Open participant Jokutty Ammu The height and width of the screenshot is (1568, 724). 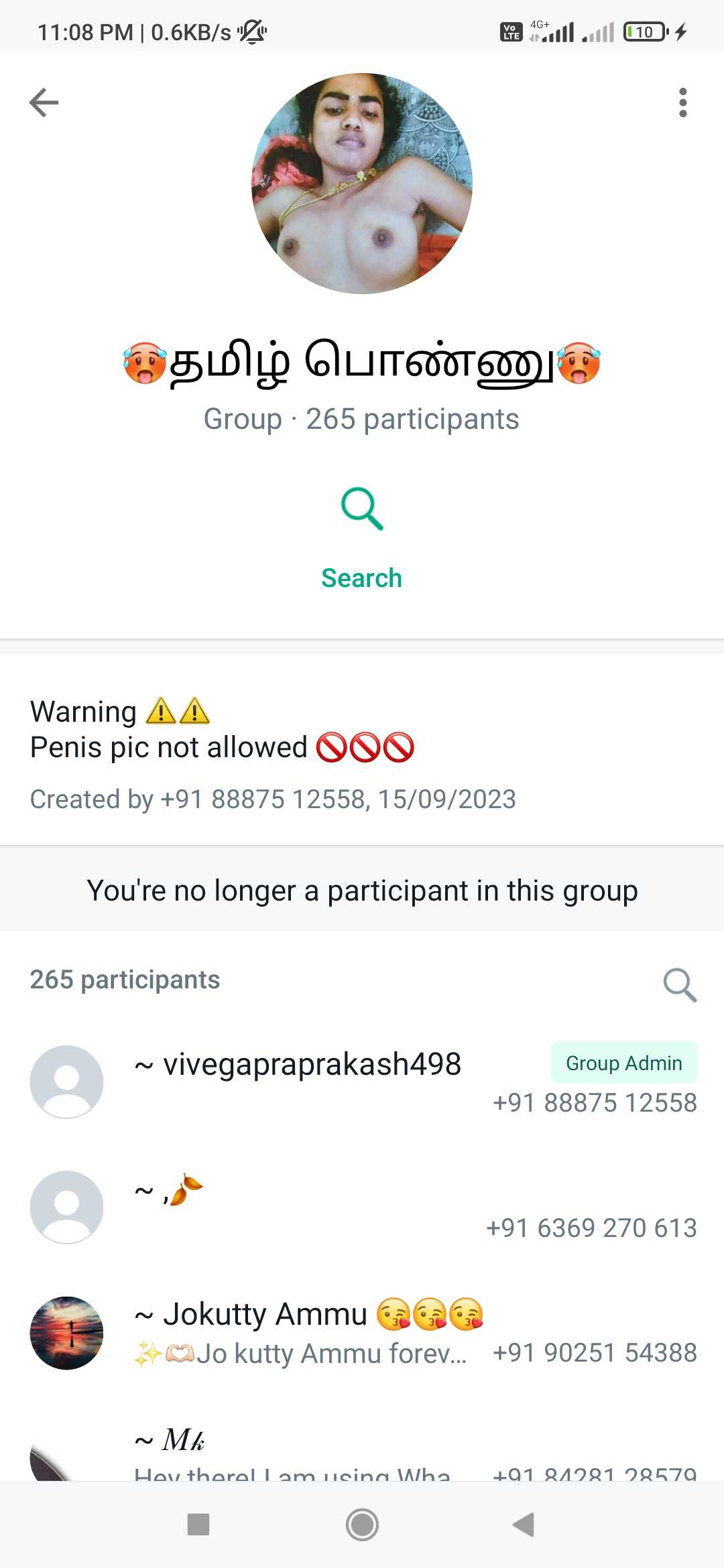(x=362, y=1333)
